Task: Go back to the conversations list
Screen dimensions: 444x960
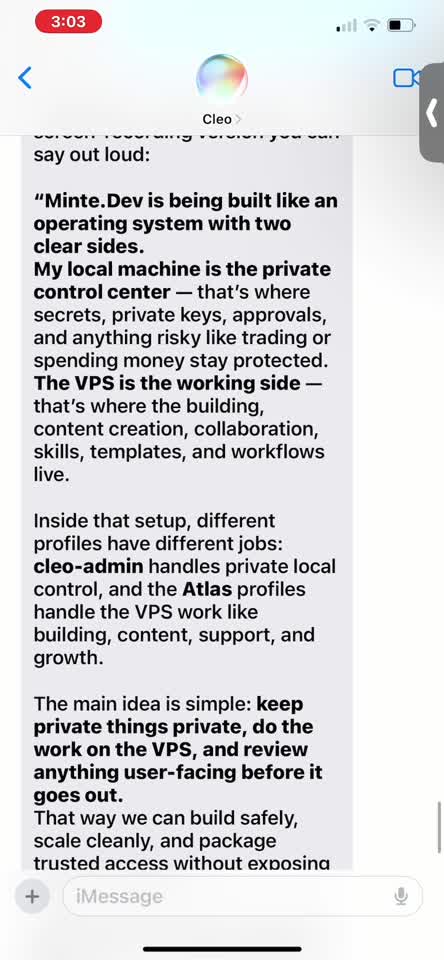Action: (x=25, y=78)
